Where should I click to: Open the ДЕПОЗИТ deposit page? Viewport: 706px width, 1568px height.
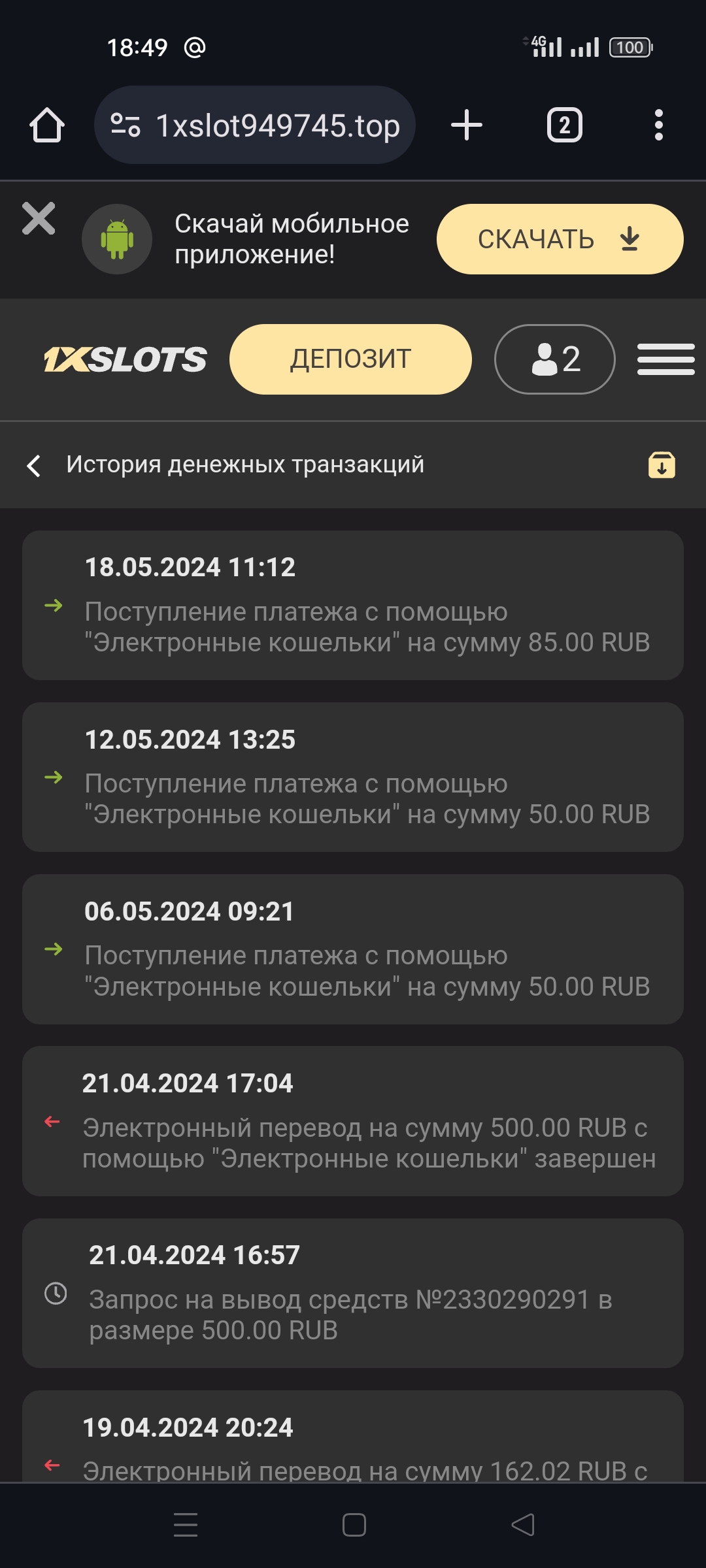pyautogui.click(x=350, y=359)
